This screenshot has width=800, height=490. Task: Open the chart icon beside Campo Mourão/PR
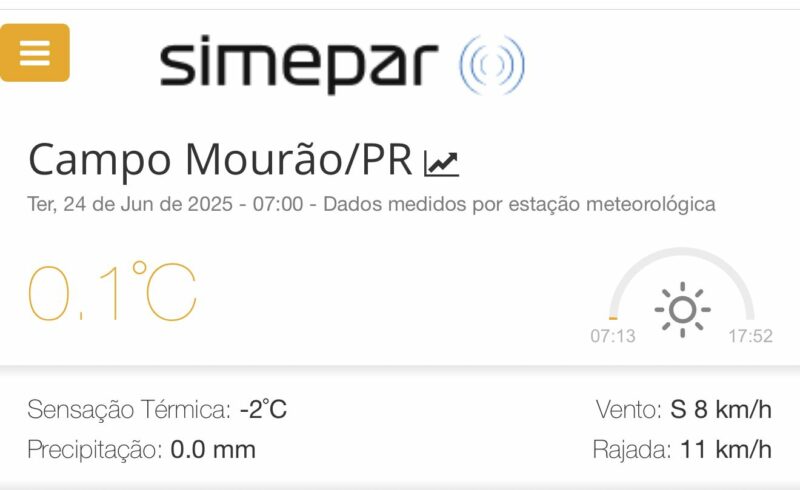(x=441, y=163)
